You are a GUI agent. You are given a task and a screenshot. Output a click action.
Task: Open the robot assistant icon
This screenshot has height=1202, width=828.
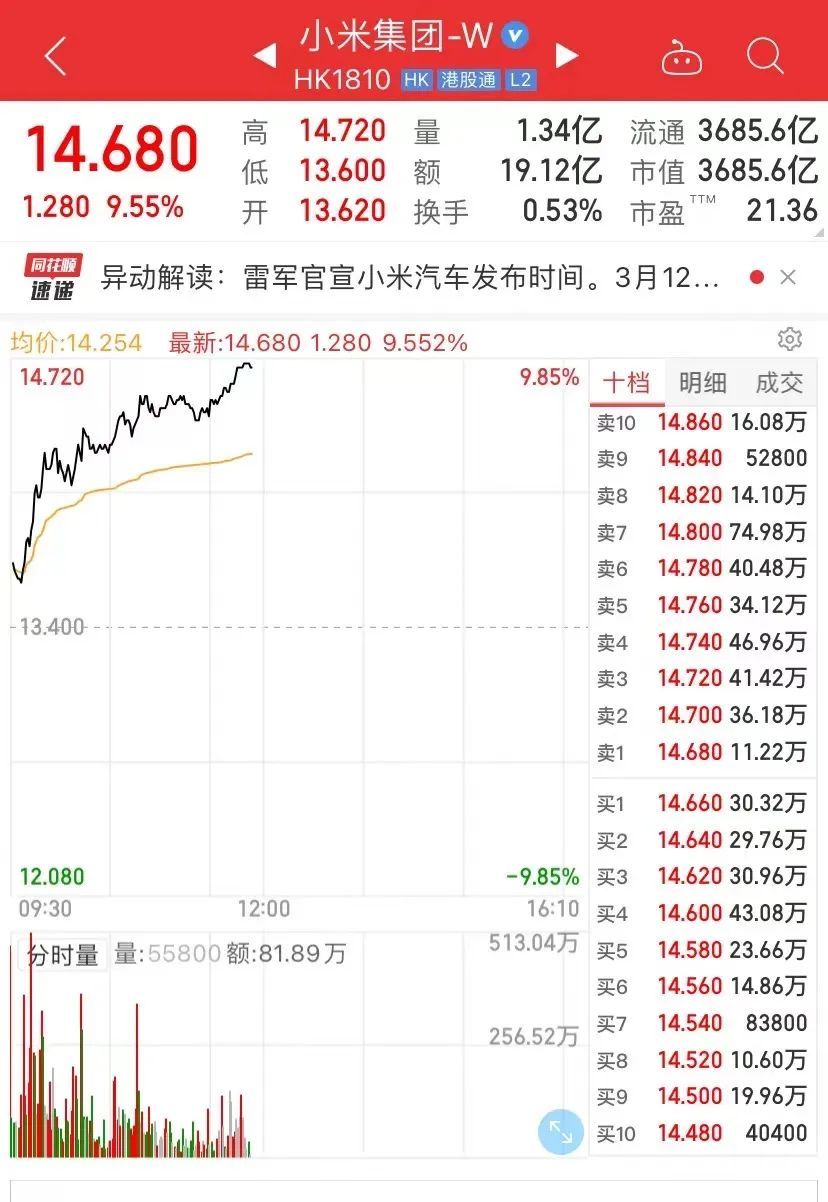pyautogui.click(x=681, y=57)
